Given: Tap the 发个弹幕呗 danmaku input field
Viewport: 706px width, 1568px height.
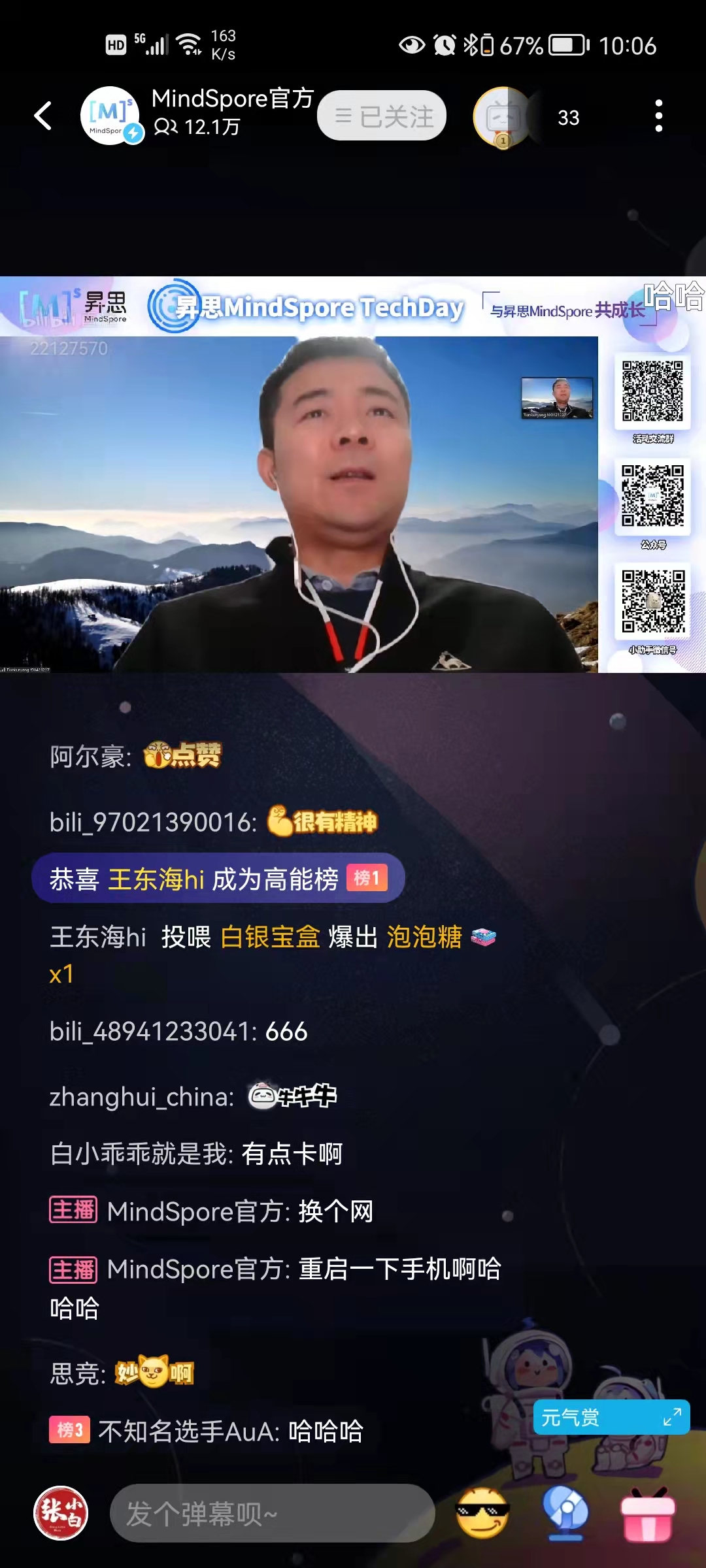Looking at the screenshot, I should [x=271, y=1513].
